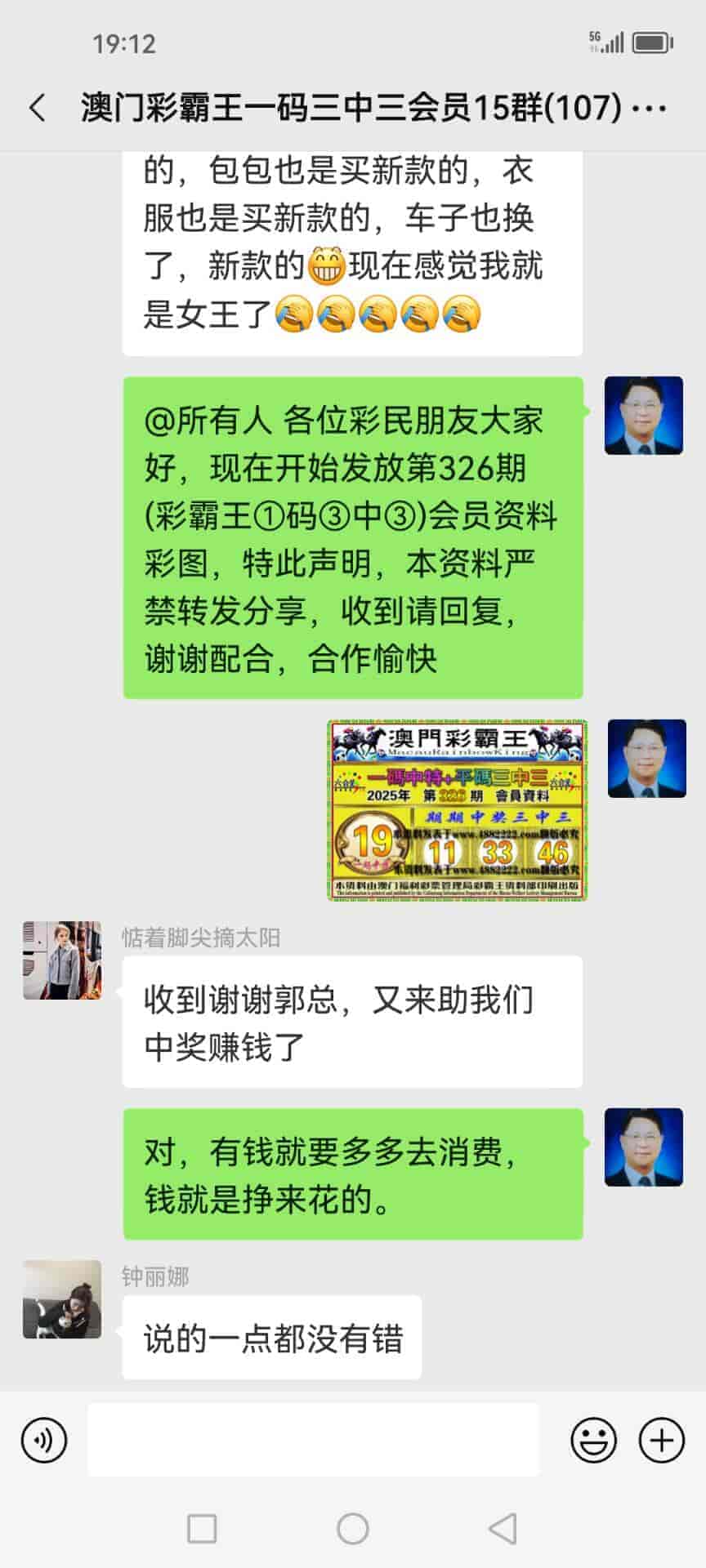The width and height of the screenshot is (706, 1568).
Task: Open the system recent apps button
Action: (202, 1528)
